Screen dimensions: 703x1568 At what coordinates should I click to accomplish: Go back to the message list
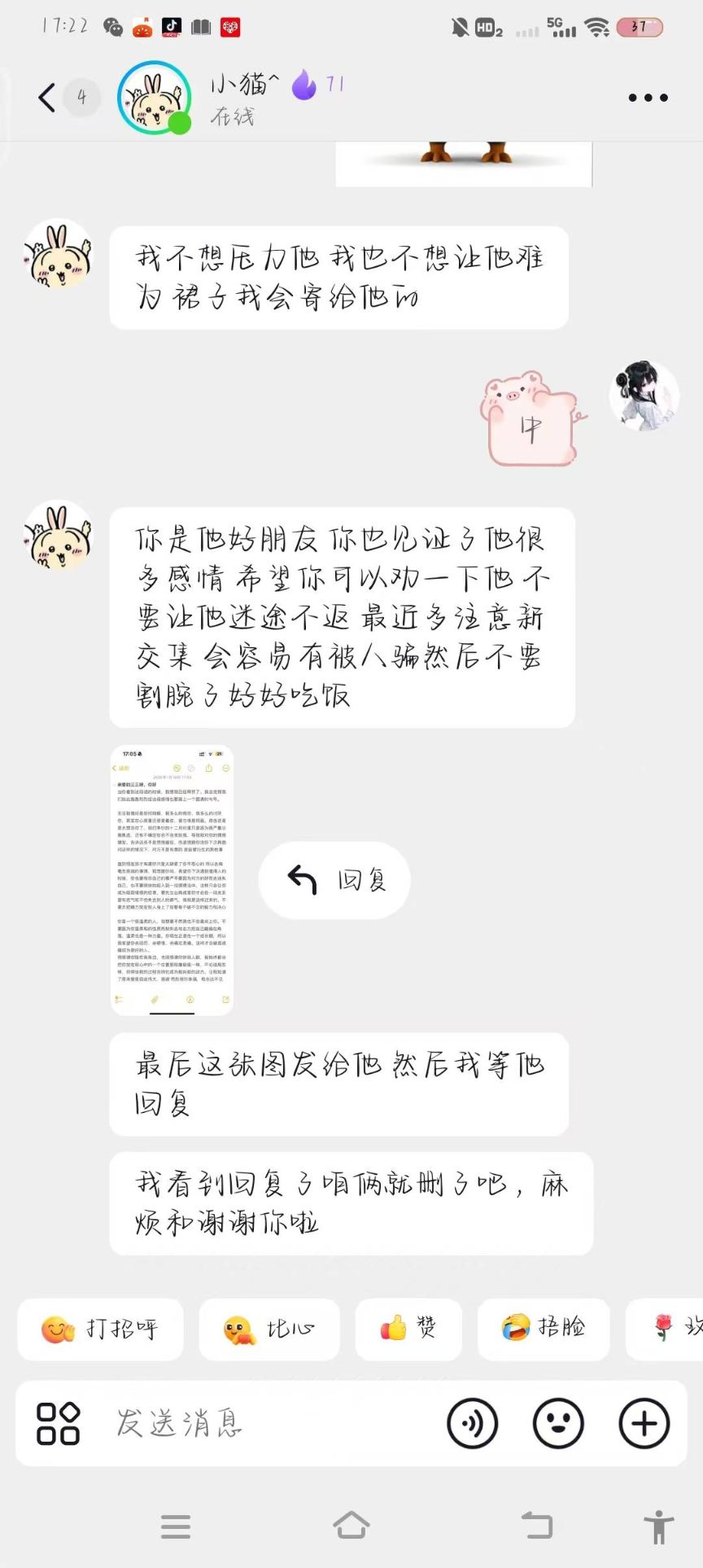47,98
